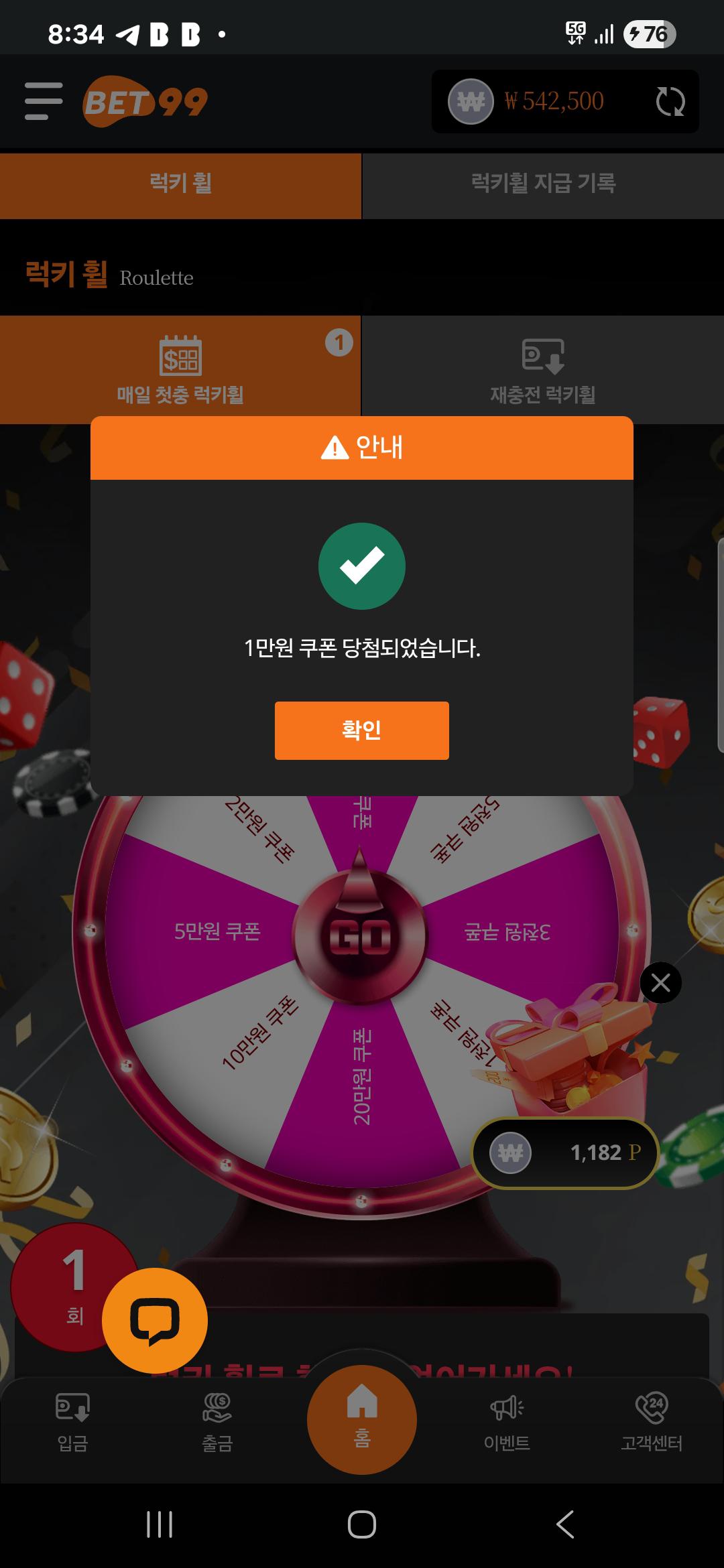Spin the wheel with the GO button
Viewport: 724px width, 1568px height.
360,937
